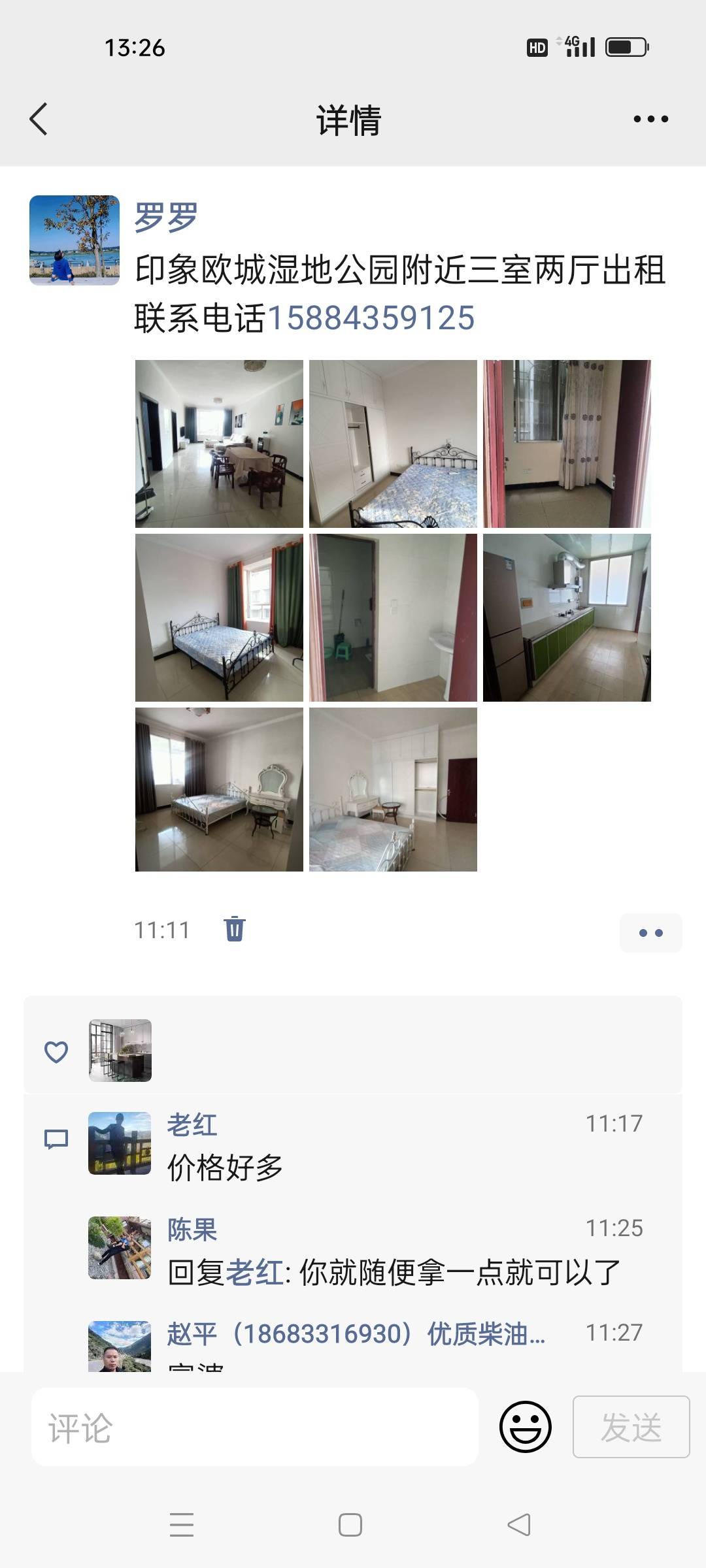This screenshot has width=706, height=1568.
Task: Tap the phone number 15884359125
Action: pos(371,318)
